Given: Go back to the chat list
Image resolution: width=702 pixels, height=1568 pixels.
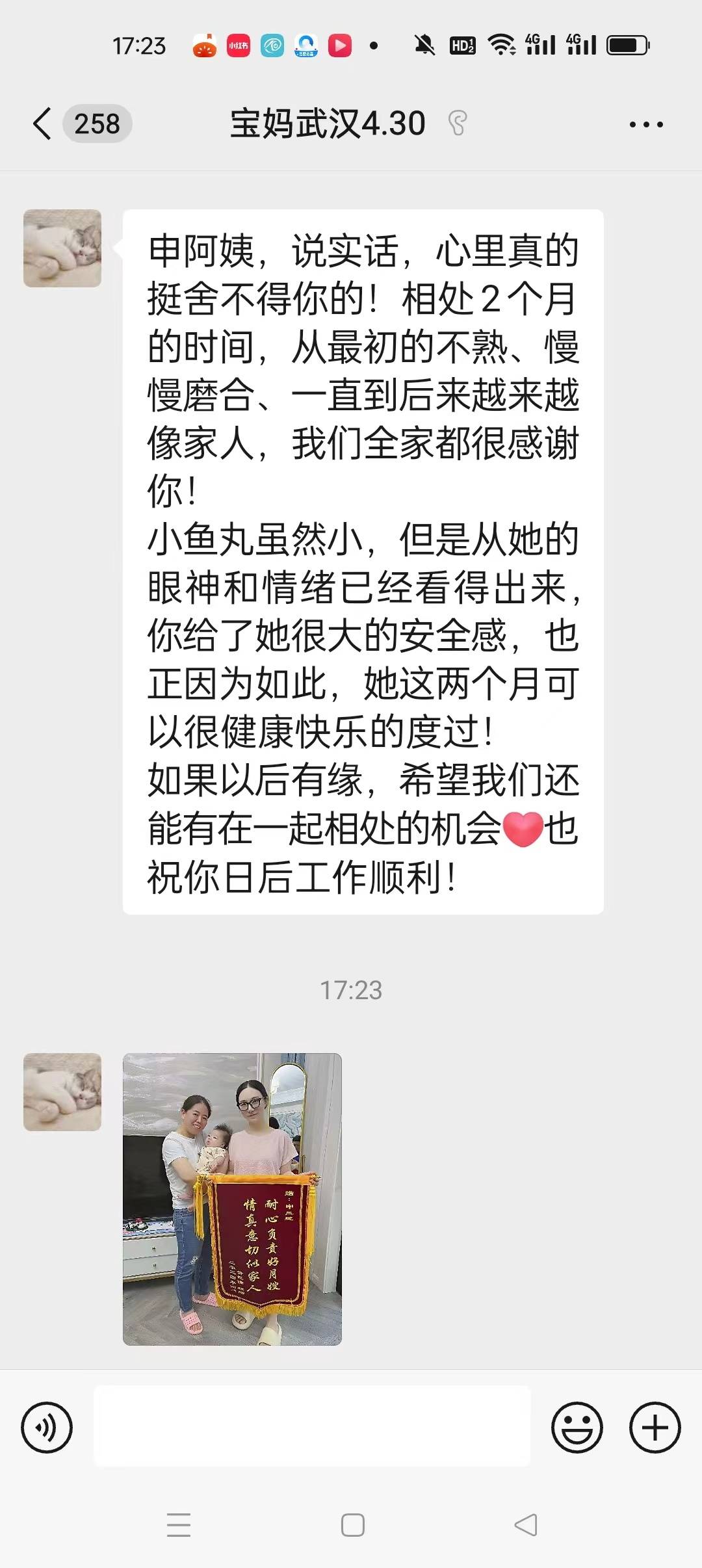Looking at the screenshot, I should [x=43, y=124].
